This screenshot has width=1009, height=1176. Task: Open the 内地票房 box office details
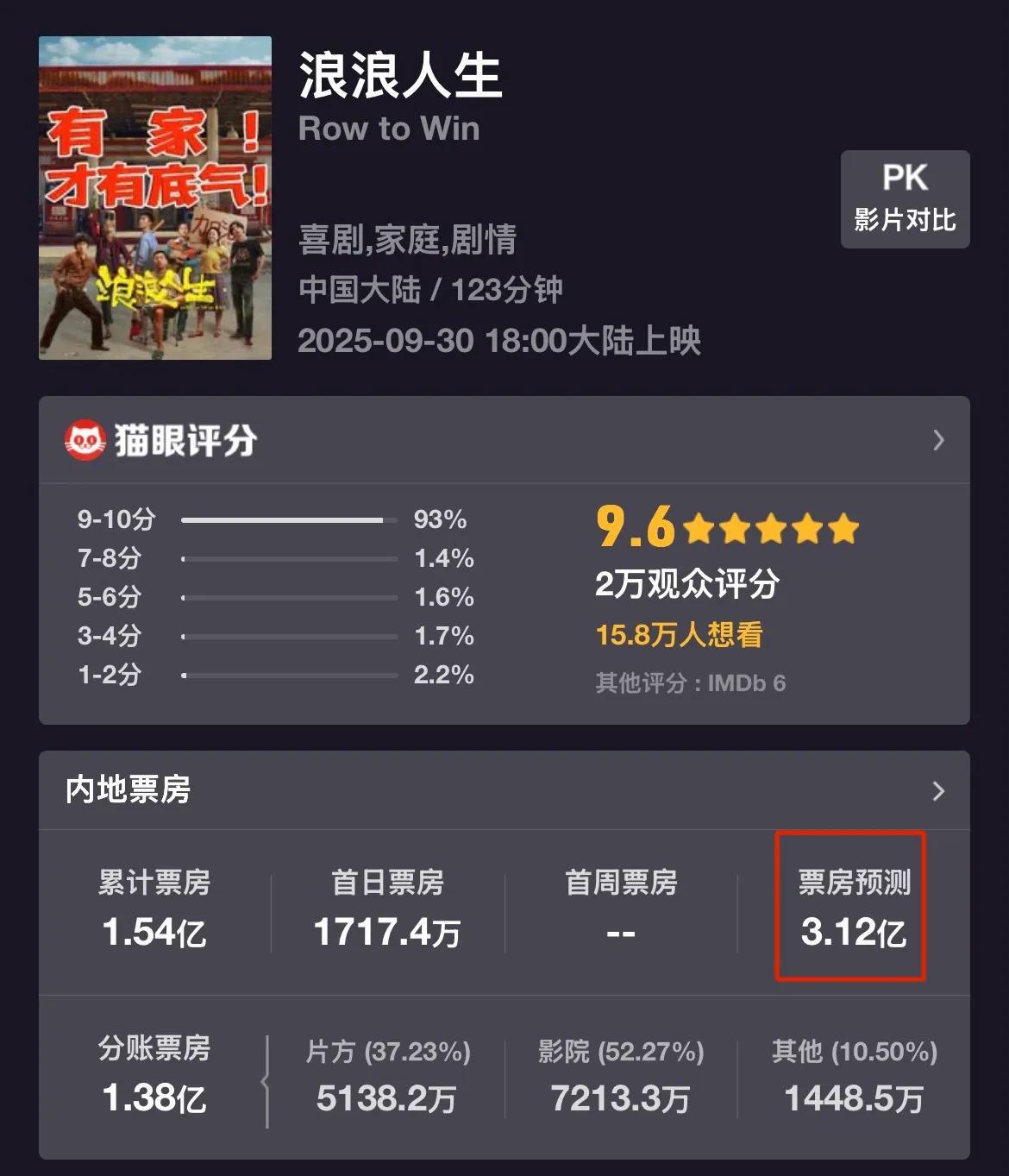click(x=938, y=790)
